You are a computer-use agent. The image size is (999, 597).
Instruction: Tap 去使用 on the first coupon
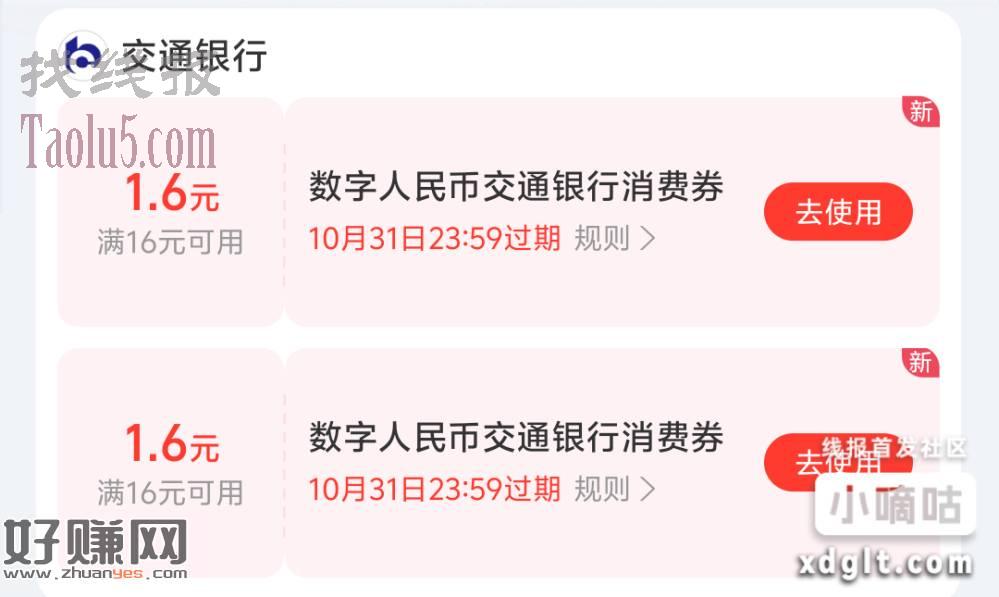838,212
